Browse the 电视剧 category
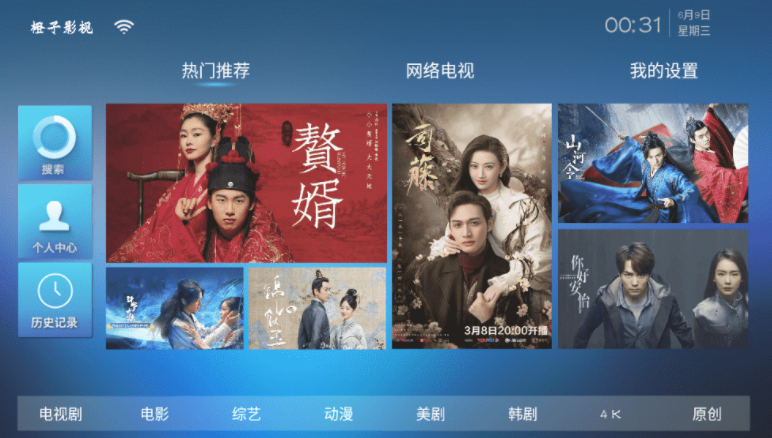 tap(60, 413)
